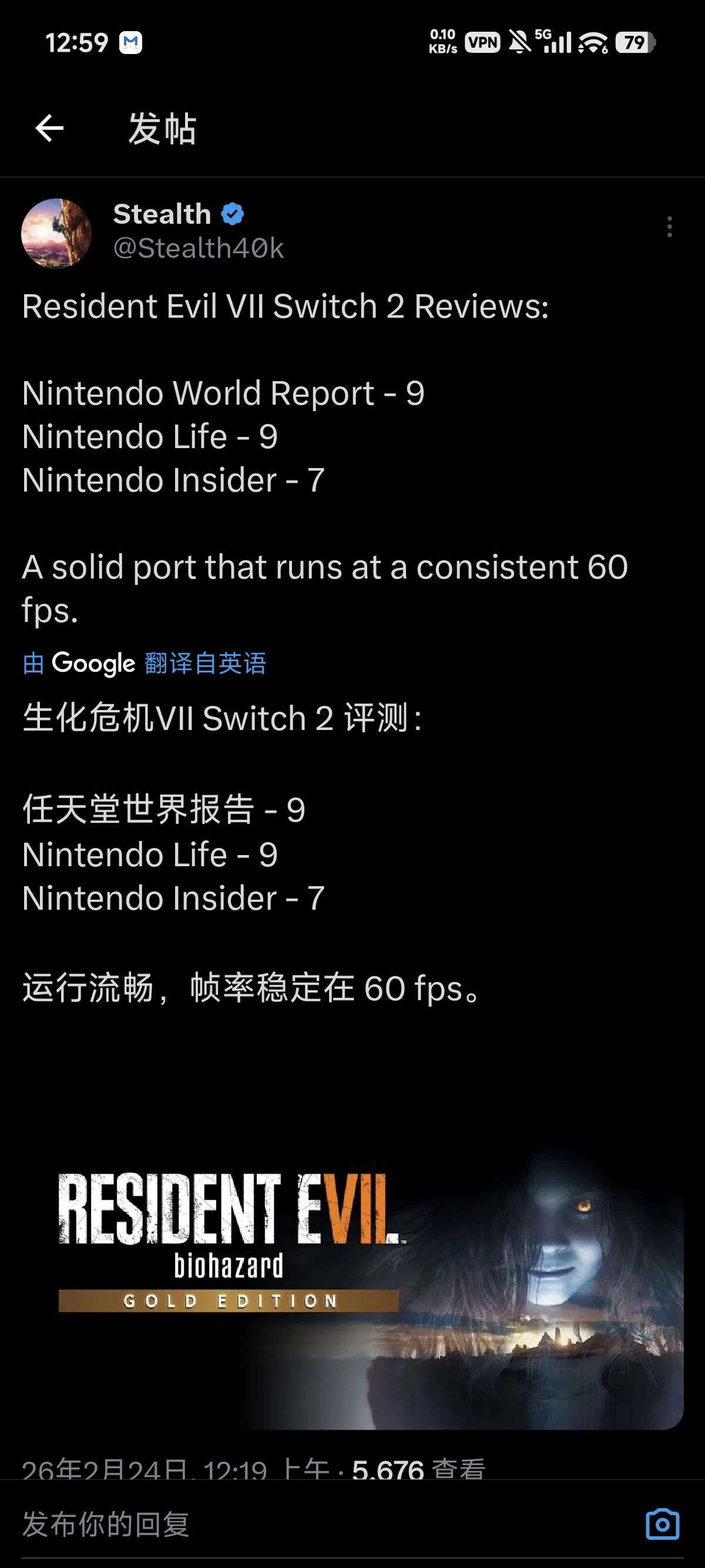705x1568 pixels.
Task: Open the post overflow menu
Action: tap(669, 227)
